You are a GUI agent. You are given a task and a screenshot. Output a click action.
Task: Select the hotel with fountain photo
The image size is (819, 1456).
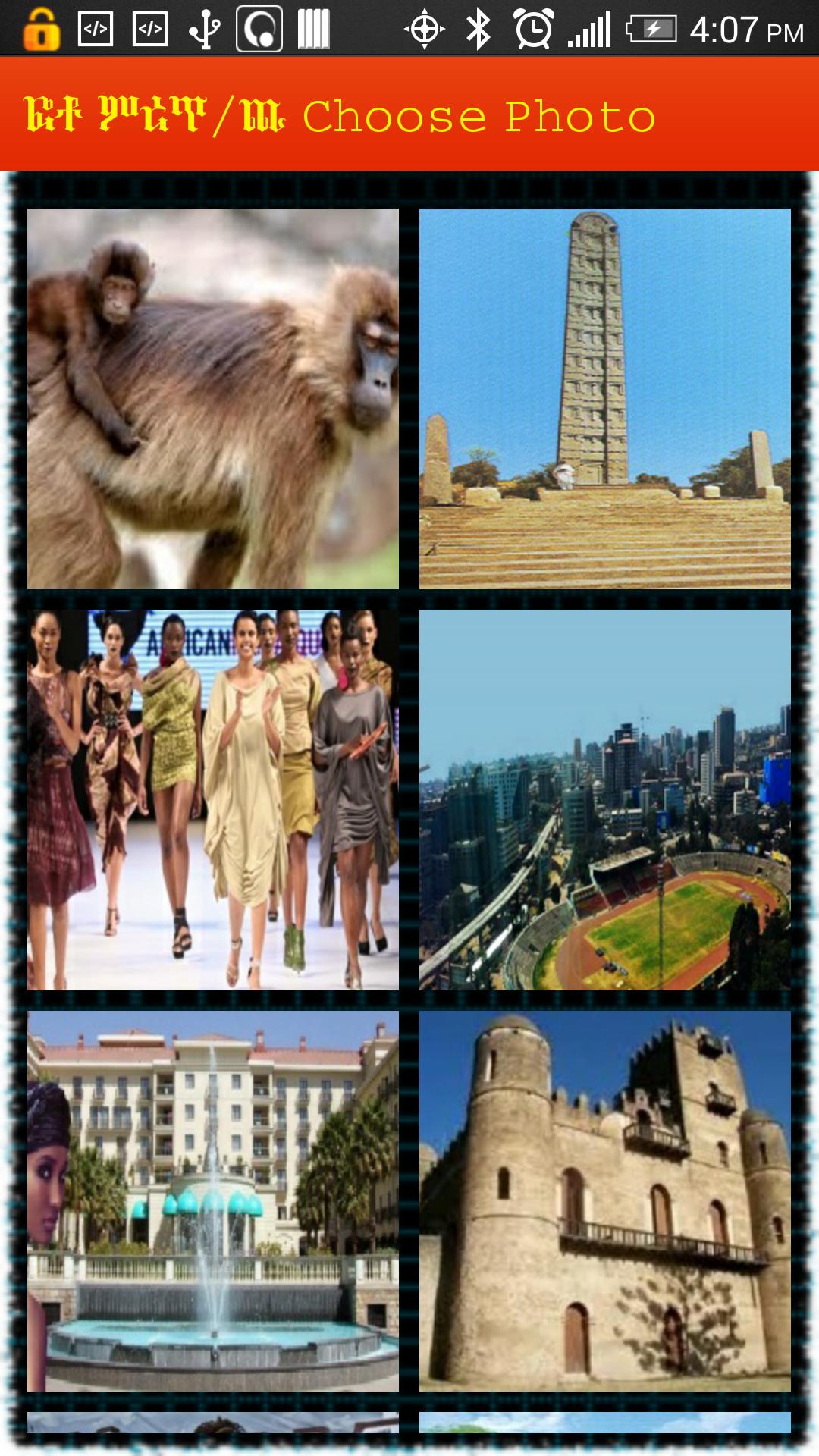coord(212,1200)
